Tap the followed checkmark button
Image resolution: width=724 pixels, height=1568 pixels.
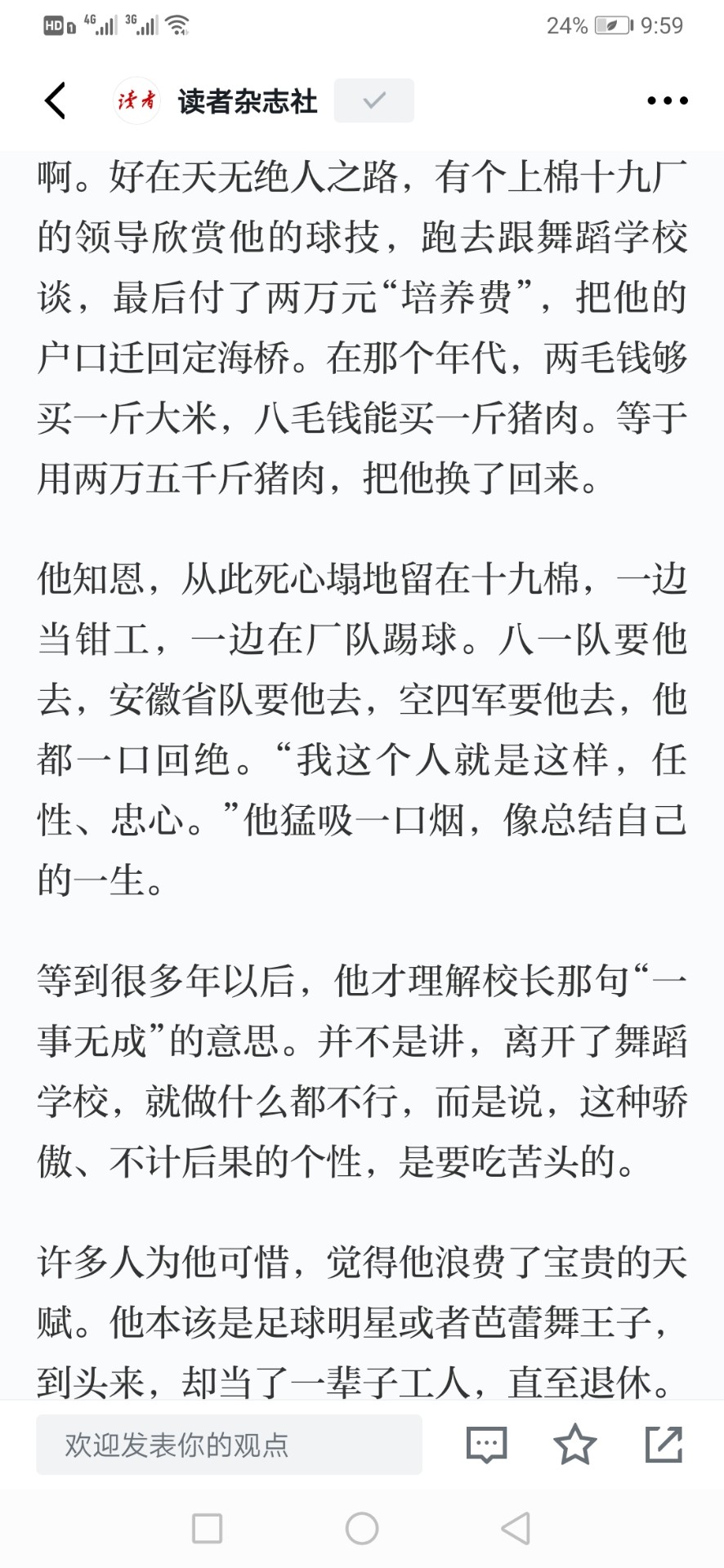click(373, 100)
